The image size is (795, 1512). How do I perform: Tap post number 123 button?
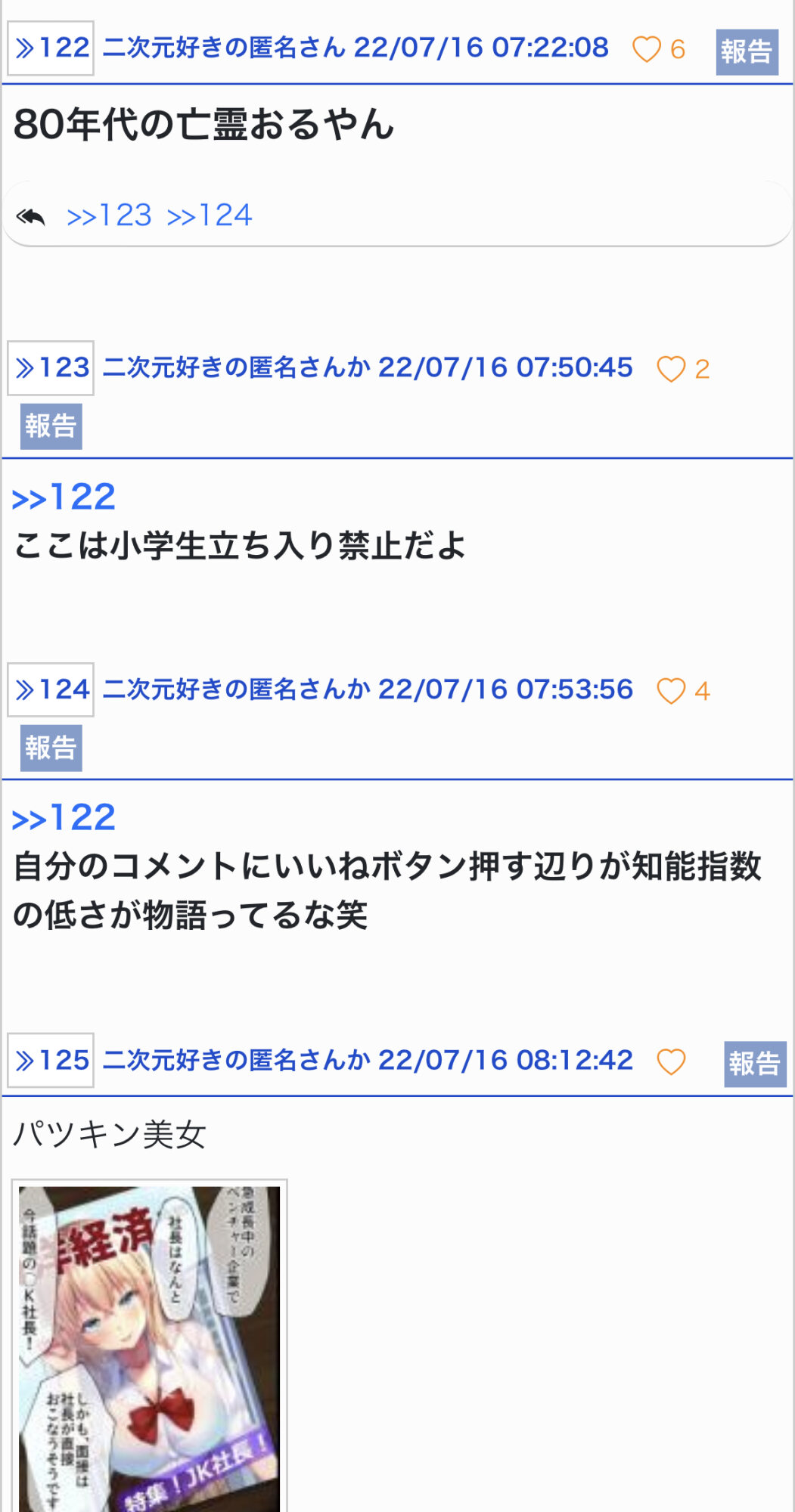(x=51, y=368)
